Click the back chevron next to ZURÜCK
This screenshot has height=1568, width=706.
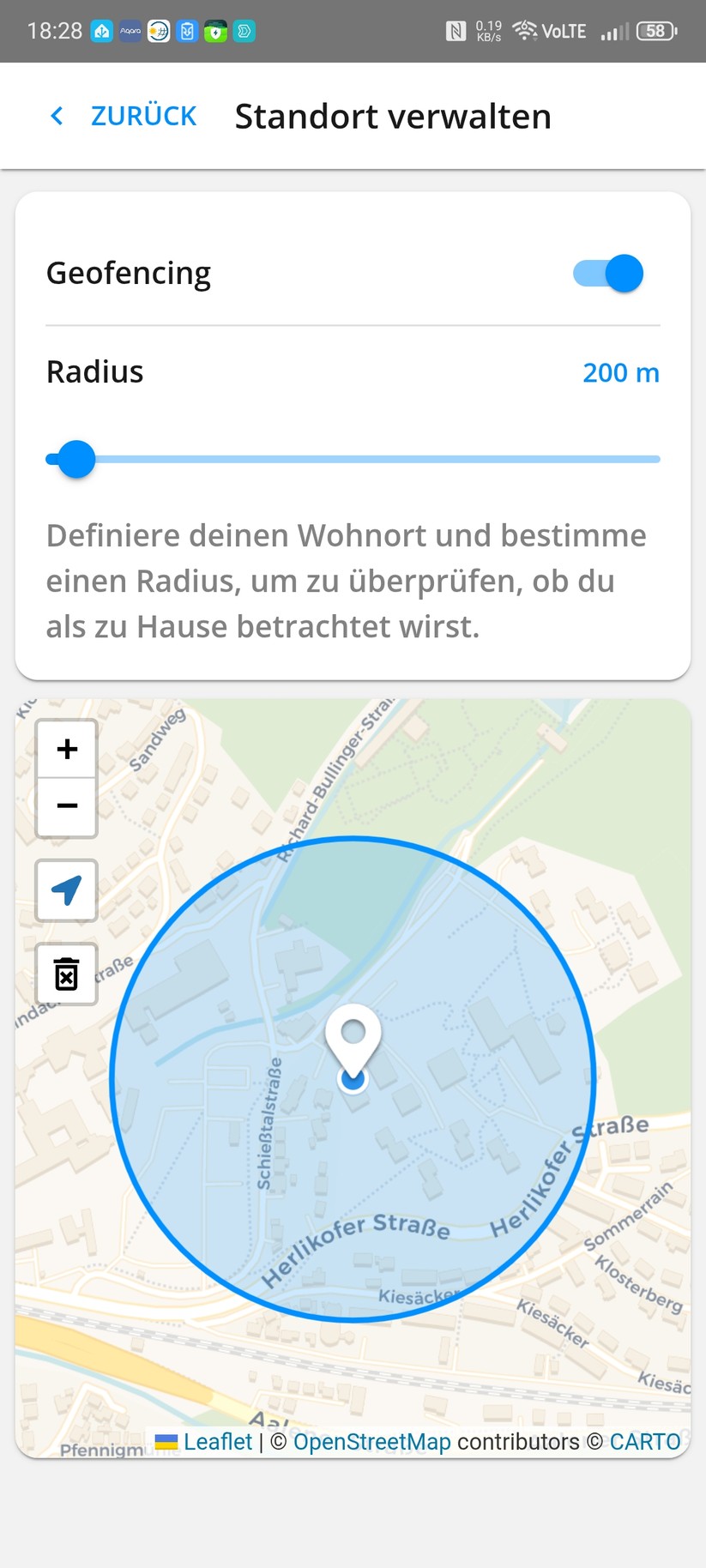tap(56, 115)
